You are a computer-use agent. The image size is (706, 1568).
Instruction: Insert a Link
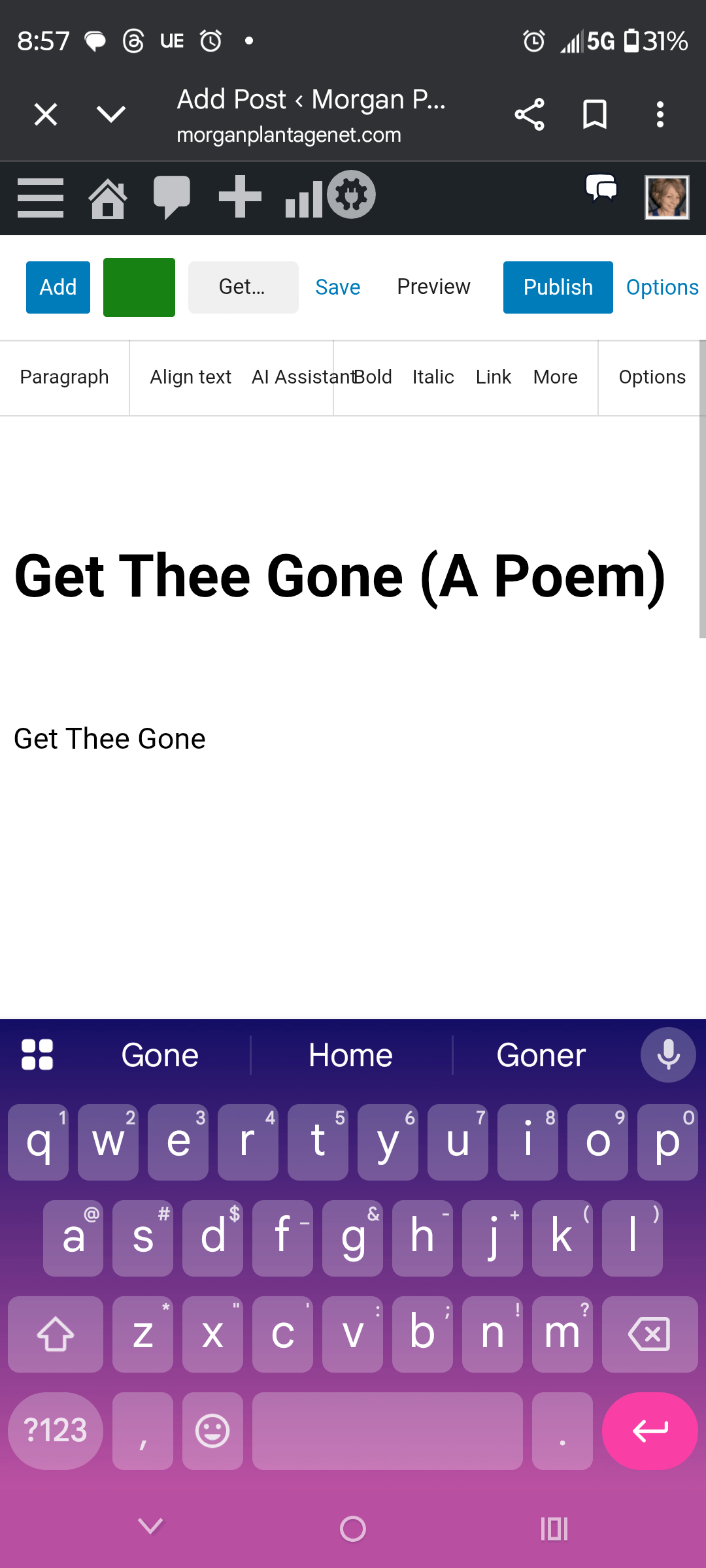(493, 377)
